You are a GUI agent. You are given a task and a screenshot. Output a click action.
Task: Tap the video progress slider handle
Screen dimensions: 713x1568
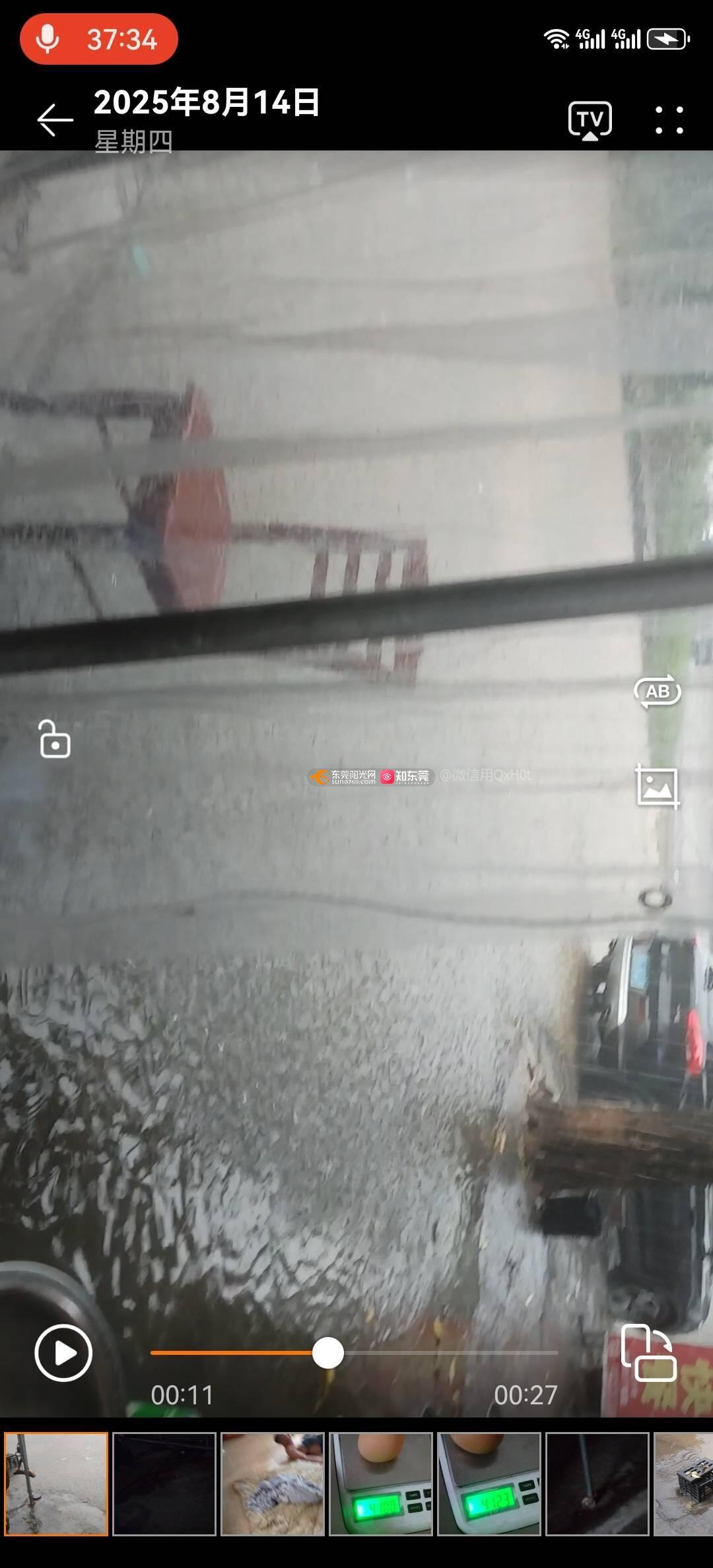click(x=328, y=1353)
